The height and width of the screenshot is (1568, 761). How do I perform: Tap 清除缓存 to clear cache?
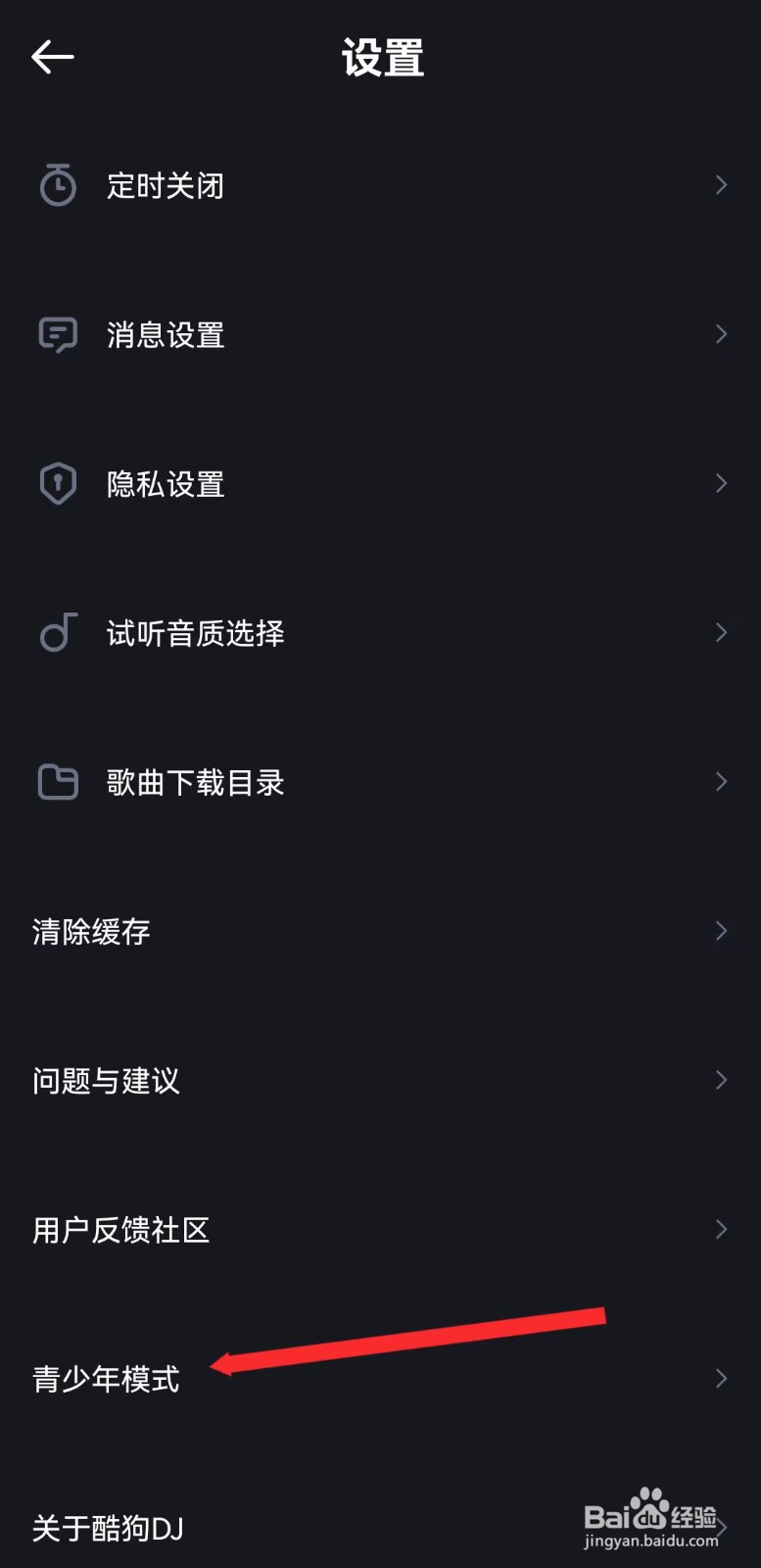tap(380, 930)
